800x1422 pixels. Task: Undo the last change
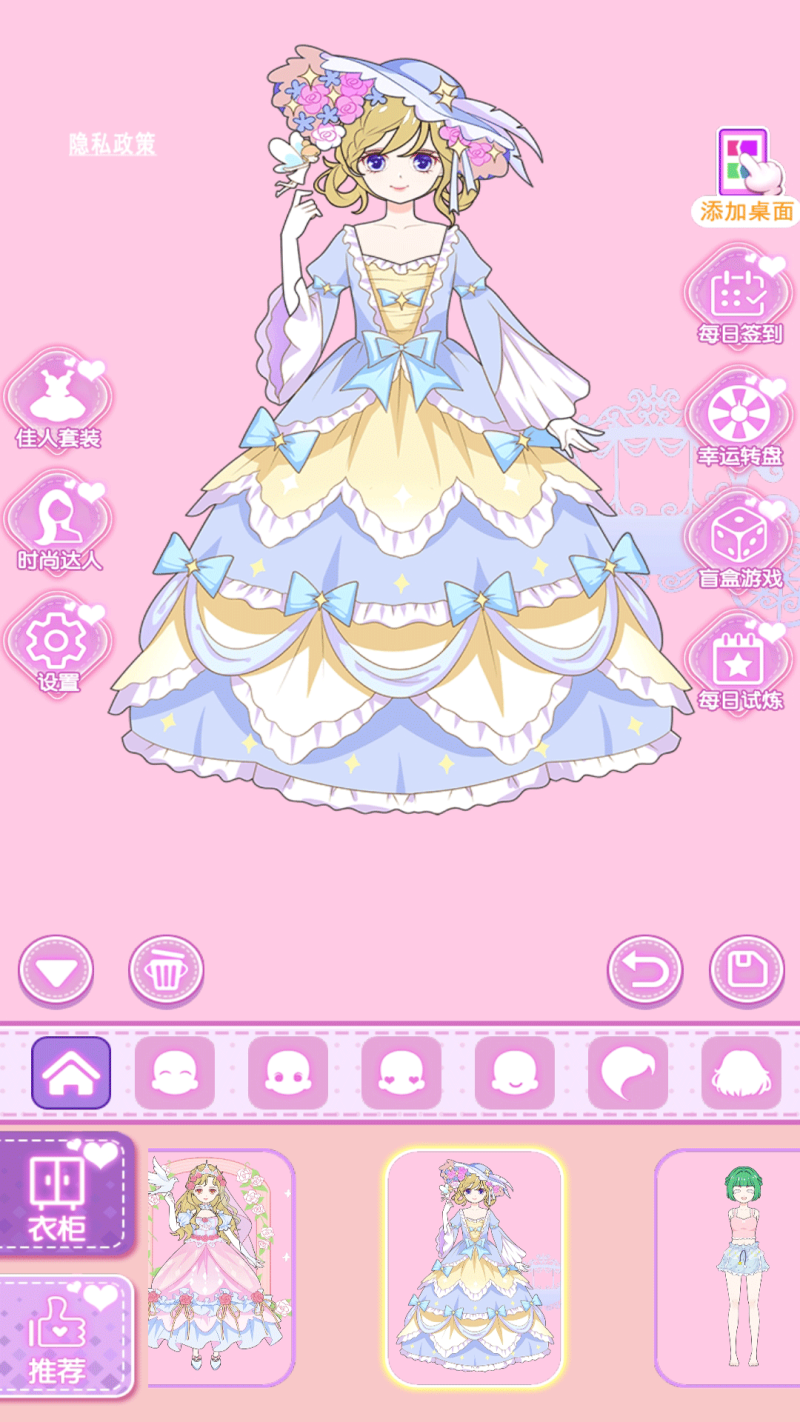(645, 970)
